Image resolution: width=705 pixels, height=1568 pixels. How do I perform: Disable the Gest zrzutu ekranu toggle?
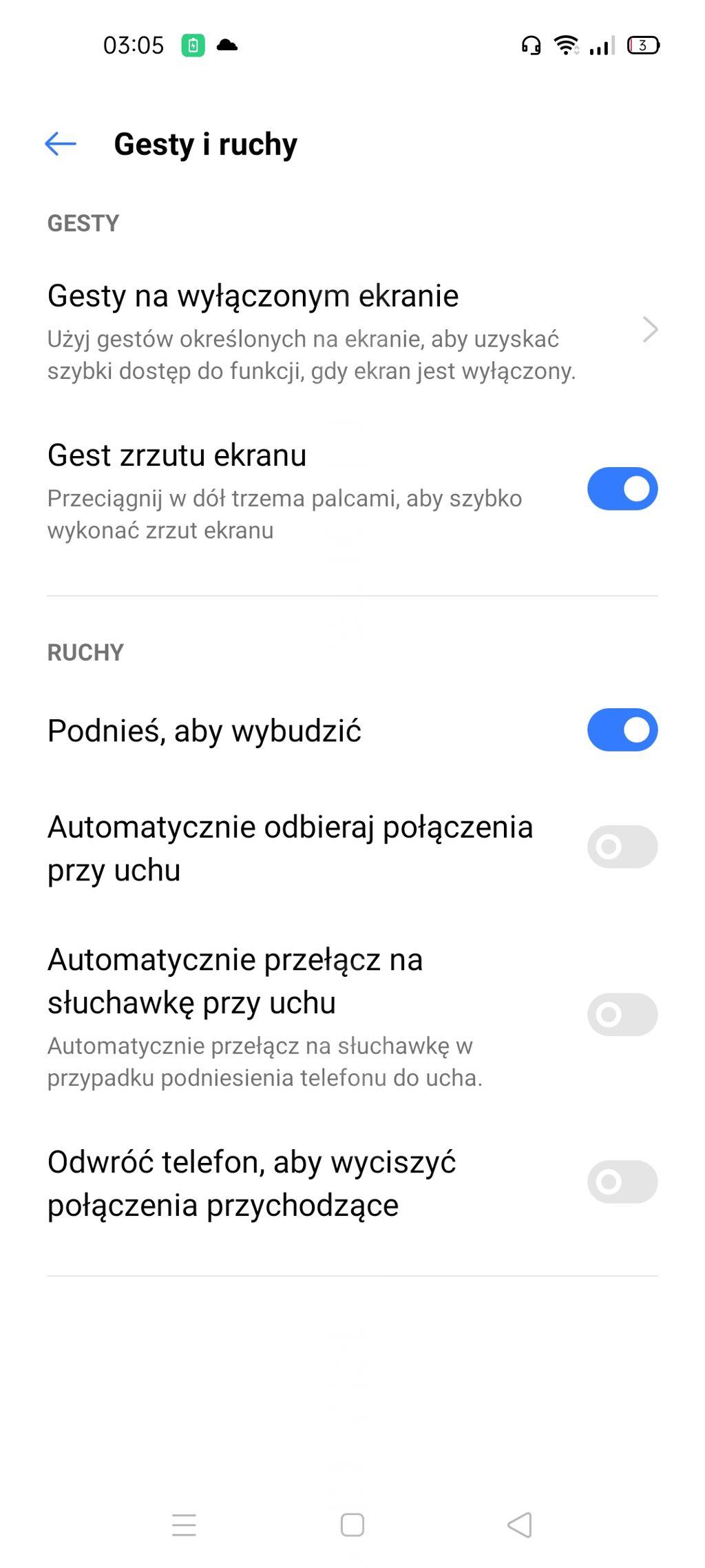(x=622, y=489)
